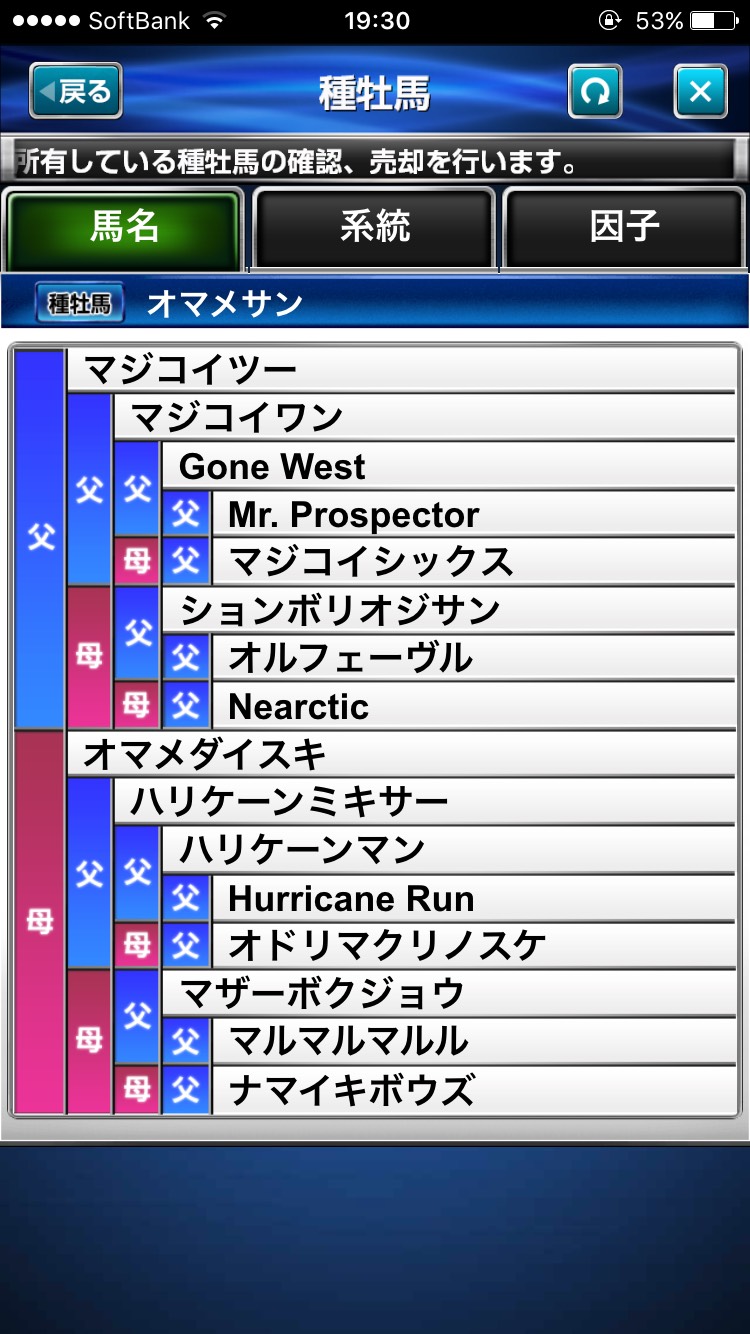Refresh the stallion screen

click(595, 92)
